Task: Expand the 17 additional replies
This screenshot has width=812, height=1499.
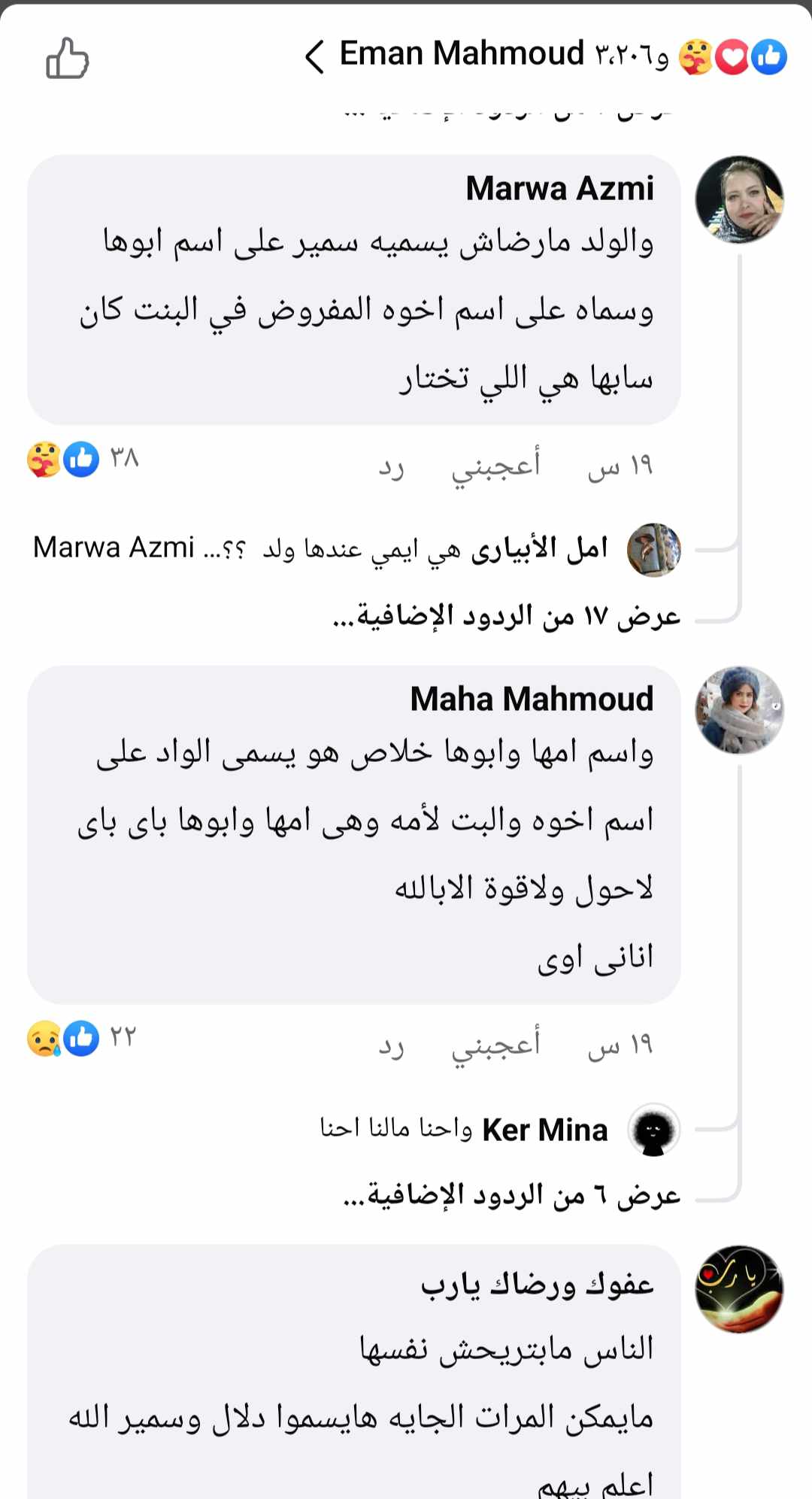Action: [x=507, y=616]
